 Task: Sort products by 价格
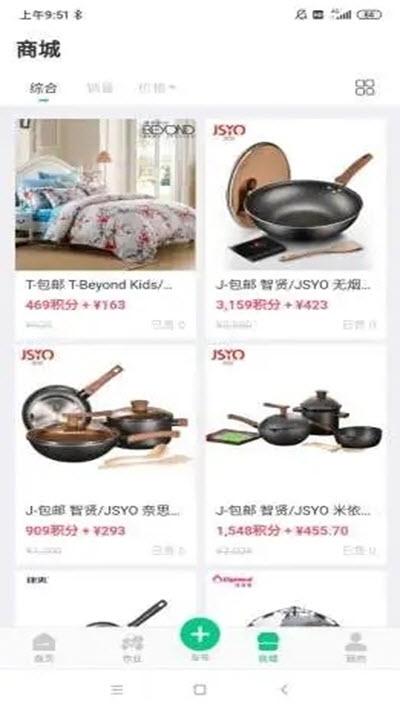[x=156, y=87]
